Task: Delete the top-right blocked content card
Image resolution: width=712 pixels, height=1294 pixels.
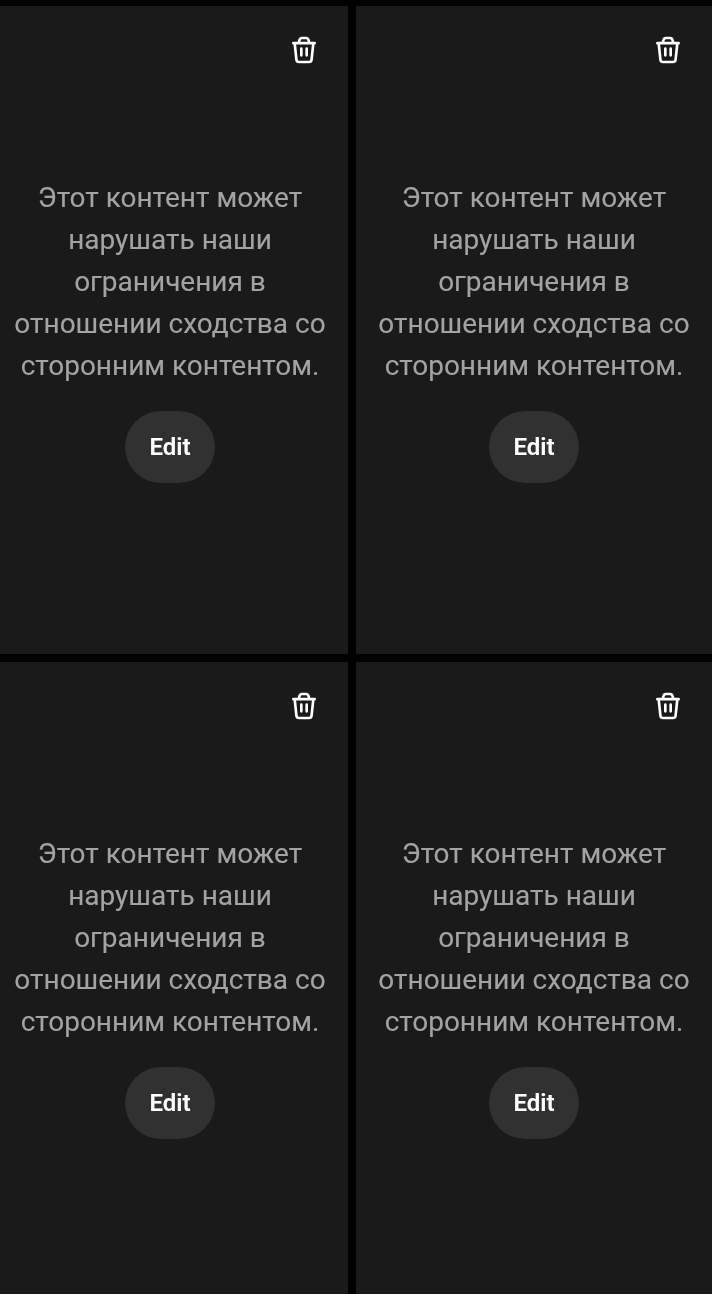Action: pos(668,50)
